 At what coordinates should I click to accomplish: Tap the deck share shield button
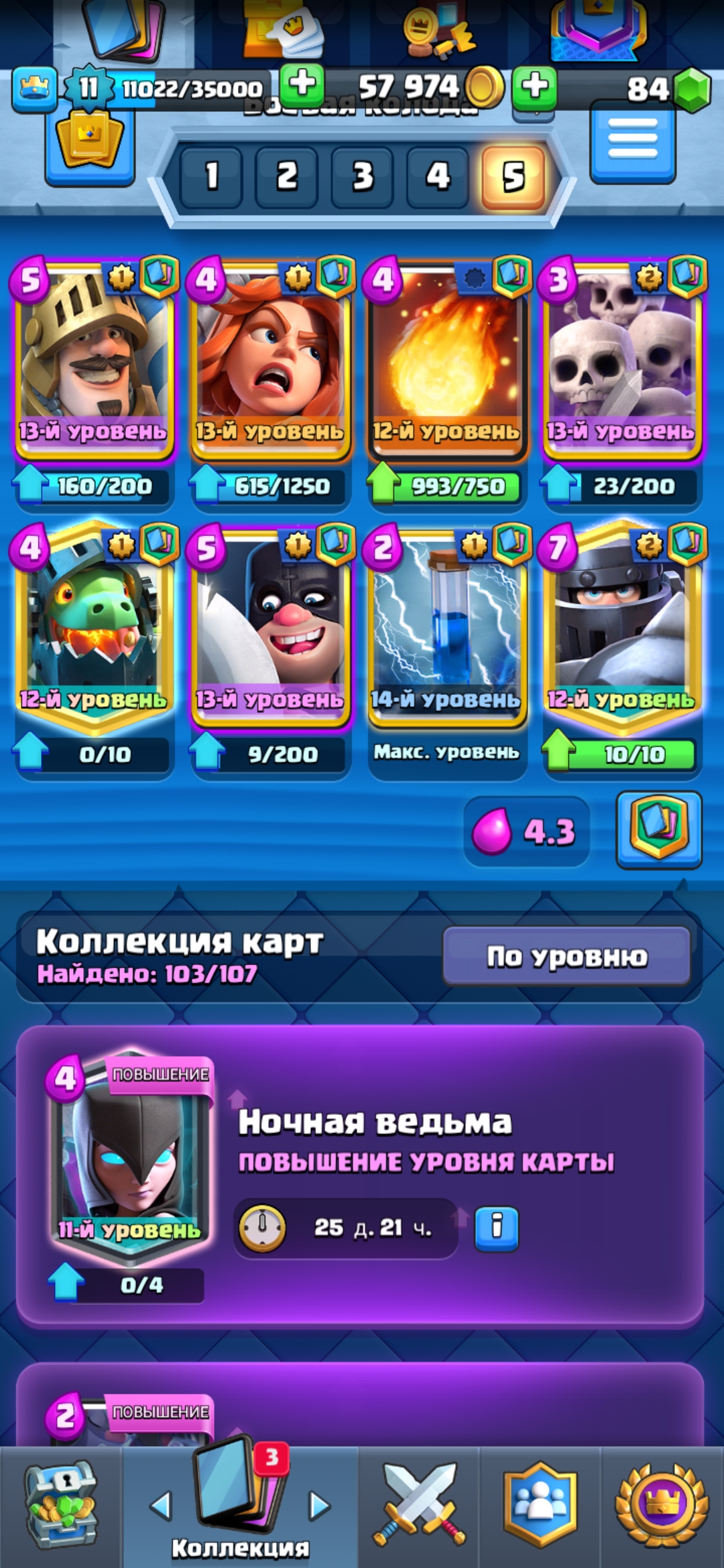659,830
